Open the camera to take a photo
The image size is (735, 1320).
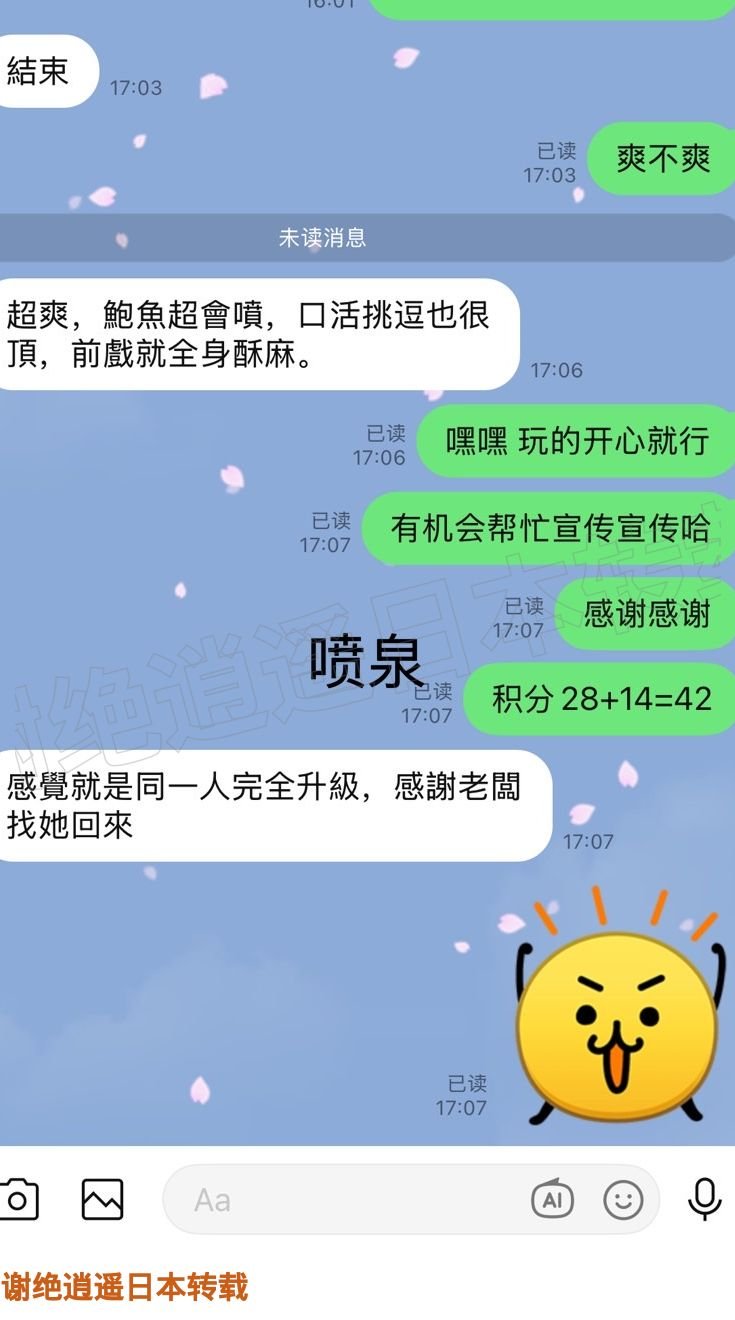coord(18,1199)
